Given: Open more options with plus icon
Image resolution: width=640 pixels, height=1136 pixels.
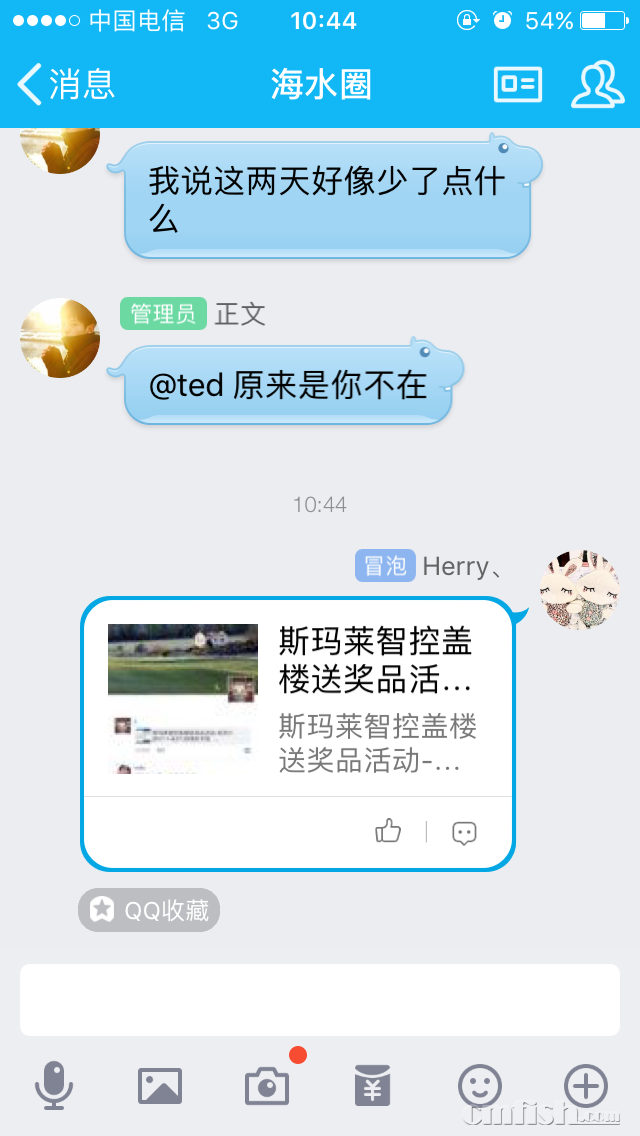Looking at the screenshot, I should coord(586,1085).
